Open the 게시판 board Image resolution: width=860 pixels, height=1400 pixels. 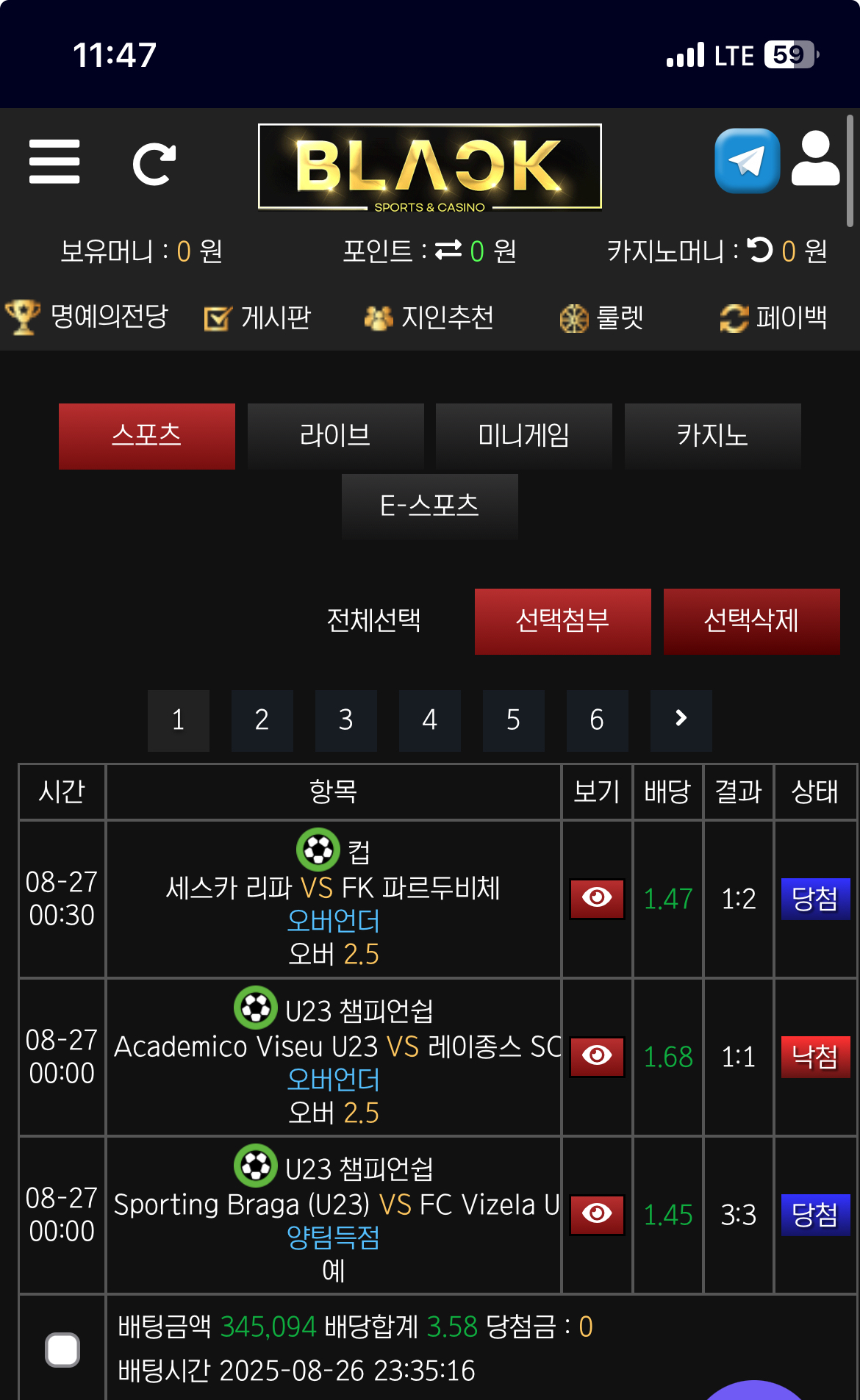tap(258, 318)
